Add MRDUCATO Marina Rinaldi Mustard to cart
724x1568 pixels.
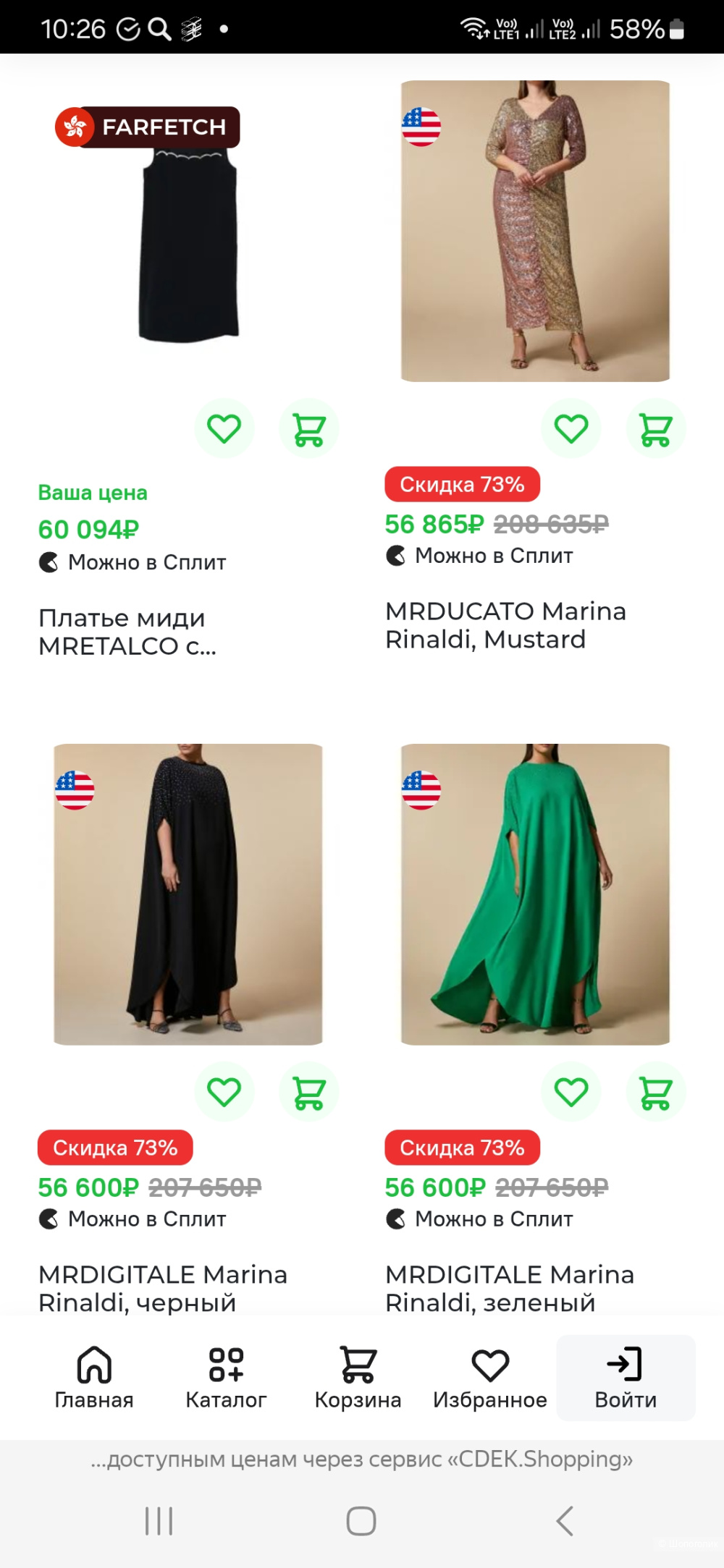tap(656, 428)
